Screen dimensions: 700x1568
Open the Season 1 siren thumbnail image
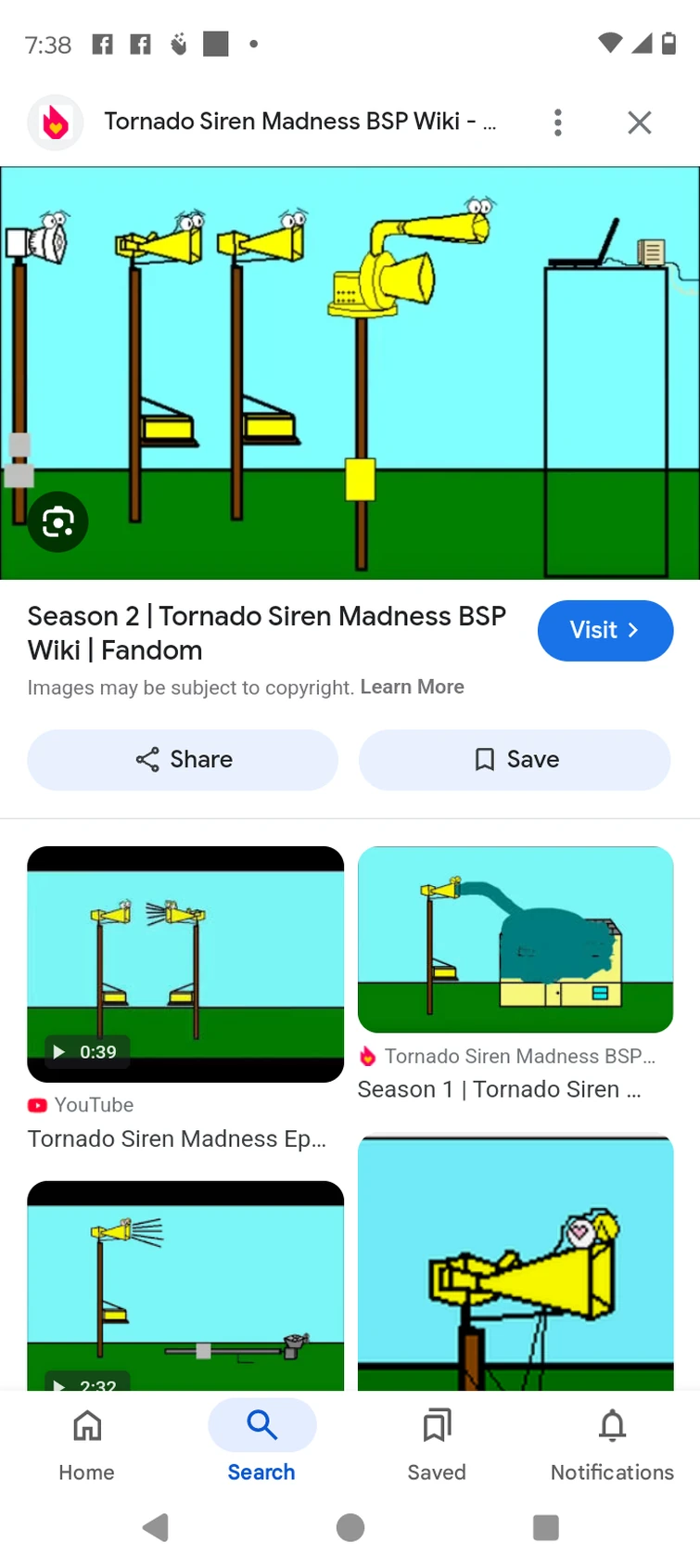[x=515, y=939]
